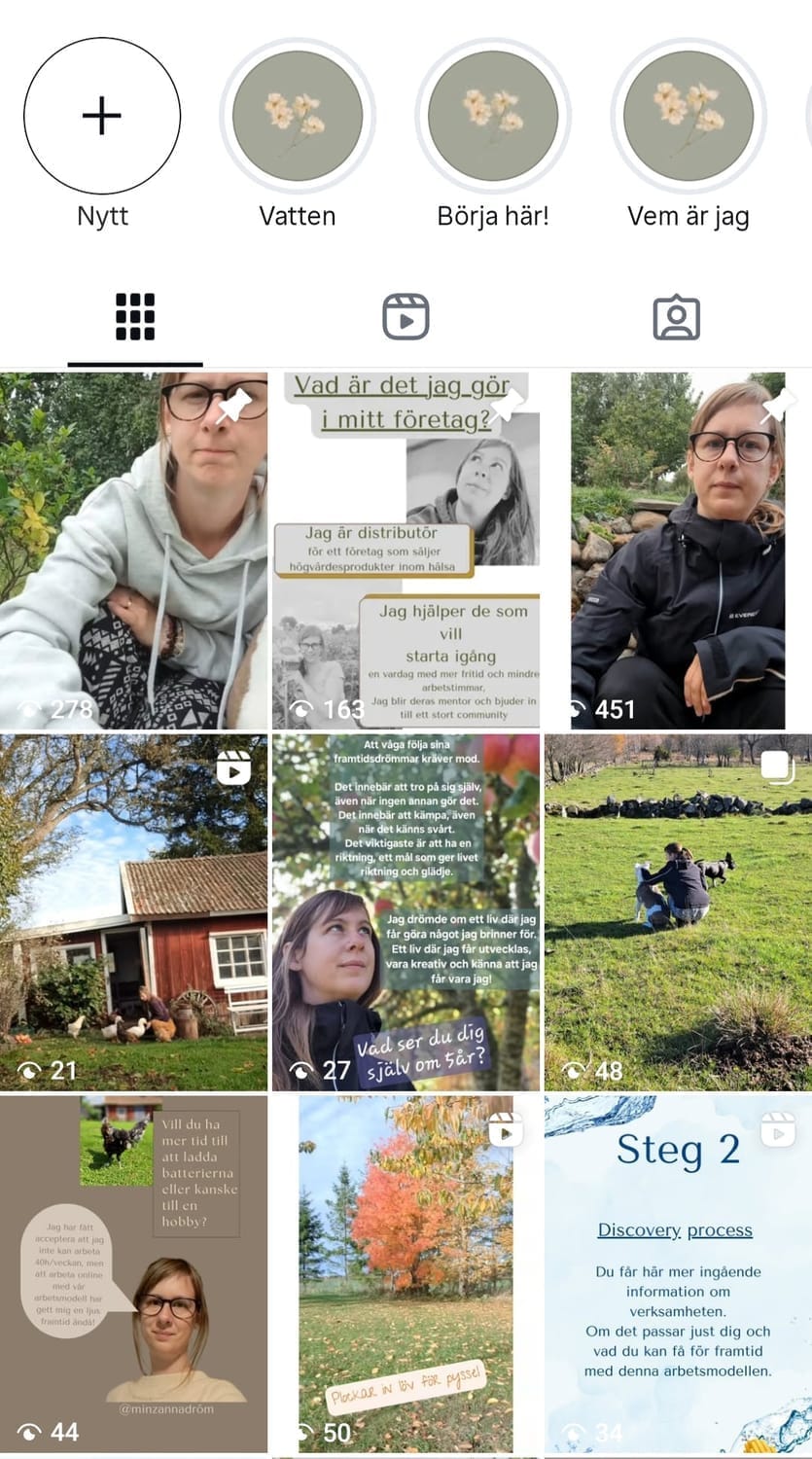This screenshot has width=812, height=1459.
Task: Open the post 'Vad är det jag gör i mitt företag?'
Action: tap(406, 551)
